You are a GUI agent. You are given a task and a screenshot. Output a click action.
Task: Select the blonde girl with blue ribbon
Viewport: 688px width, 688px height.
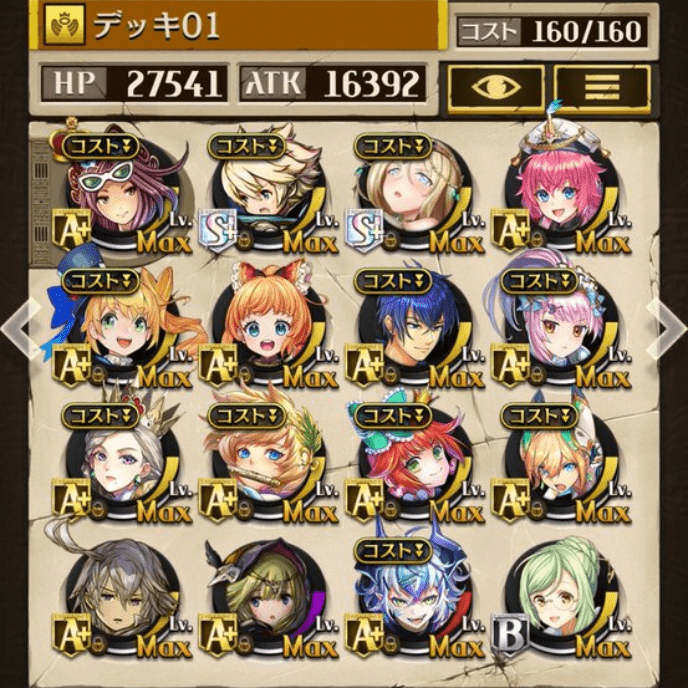(117, 325)
